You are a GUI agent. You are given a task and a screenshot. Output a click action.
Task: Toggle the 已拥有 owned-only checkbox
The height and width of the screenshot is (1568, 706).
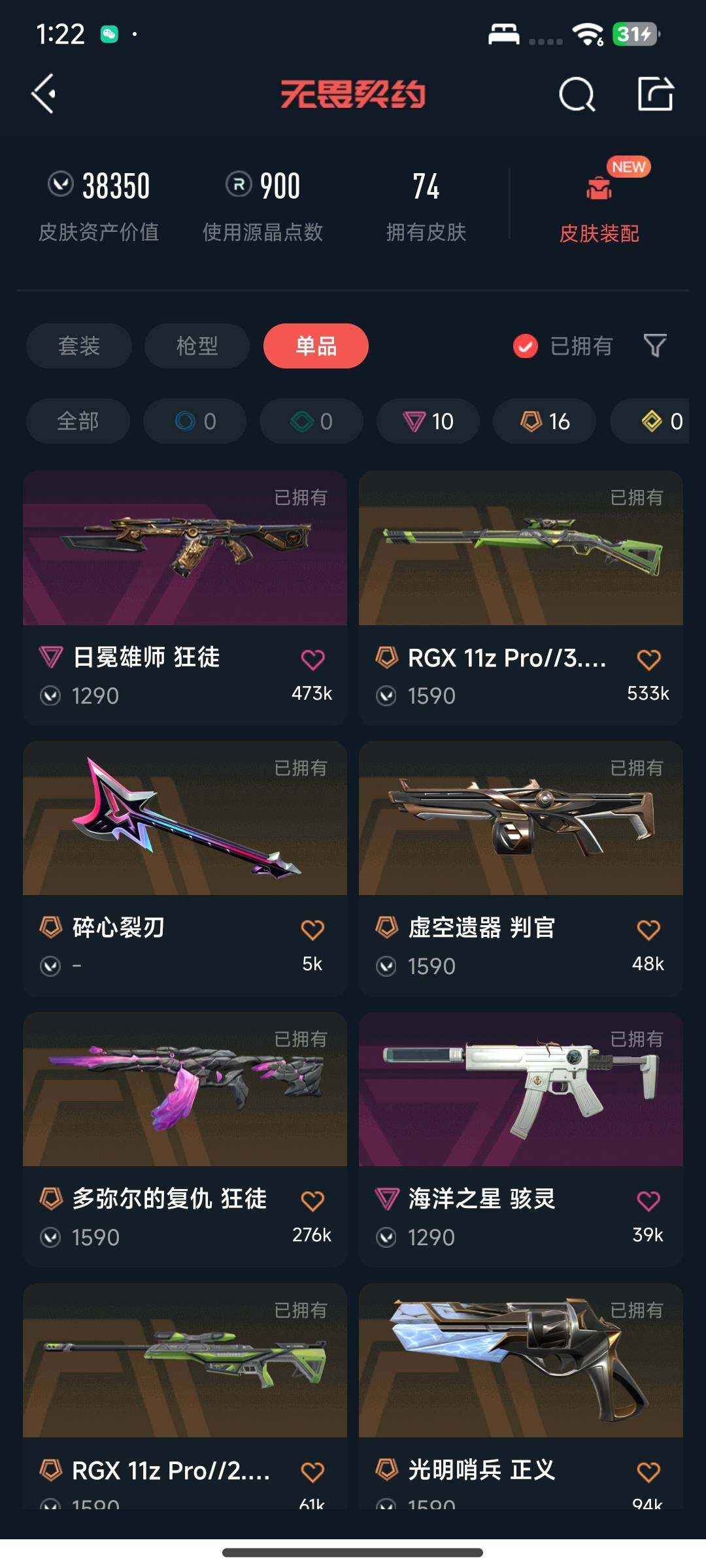524,346
